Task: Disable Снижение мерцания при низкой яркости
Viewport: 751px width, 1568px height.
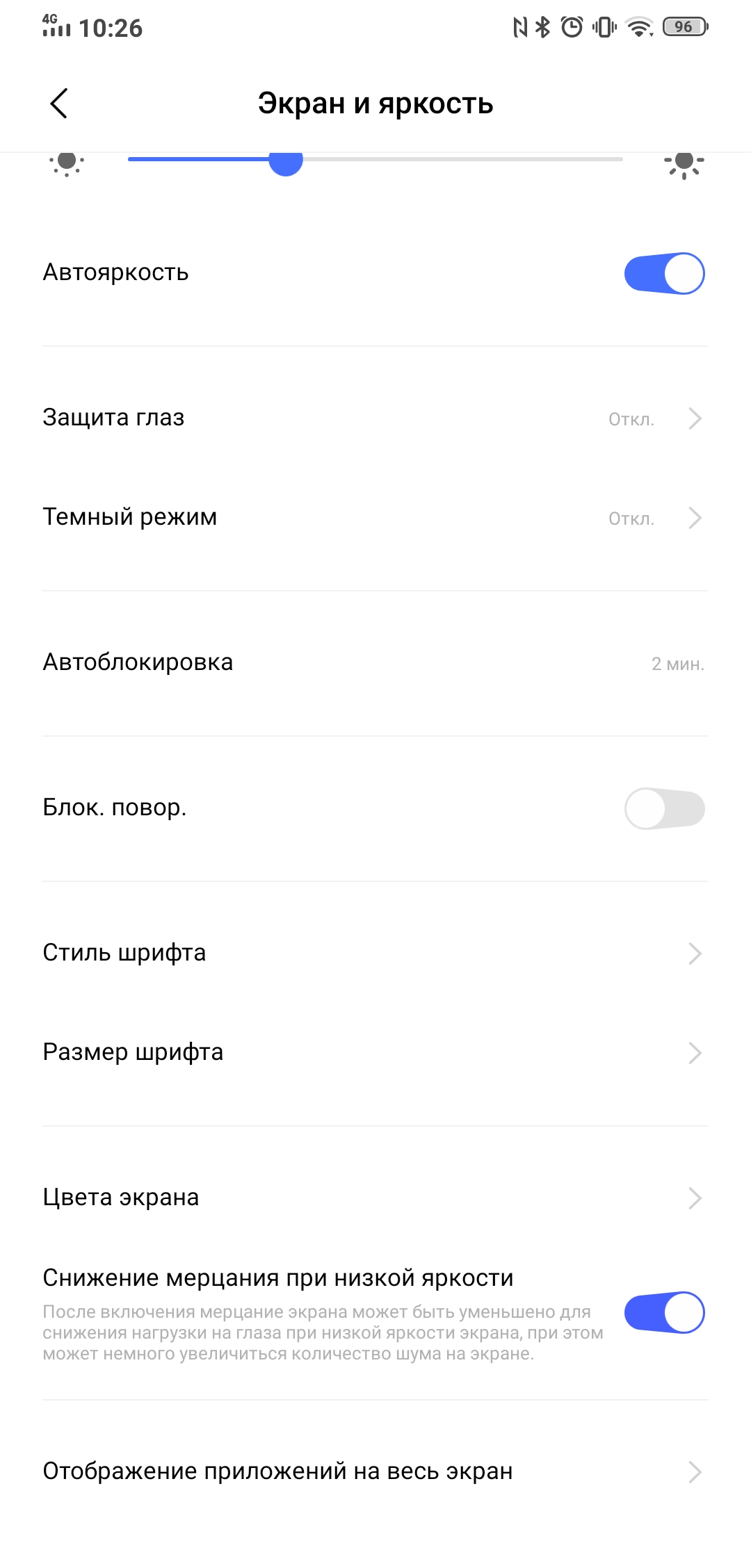Action: tap(664, 1312)
